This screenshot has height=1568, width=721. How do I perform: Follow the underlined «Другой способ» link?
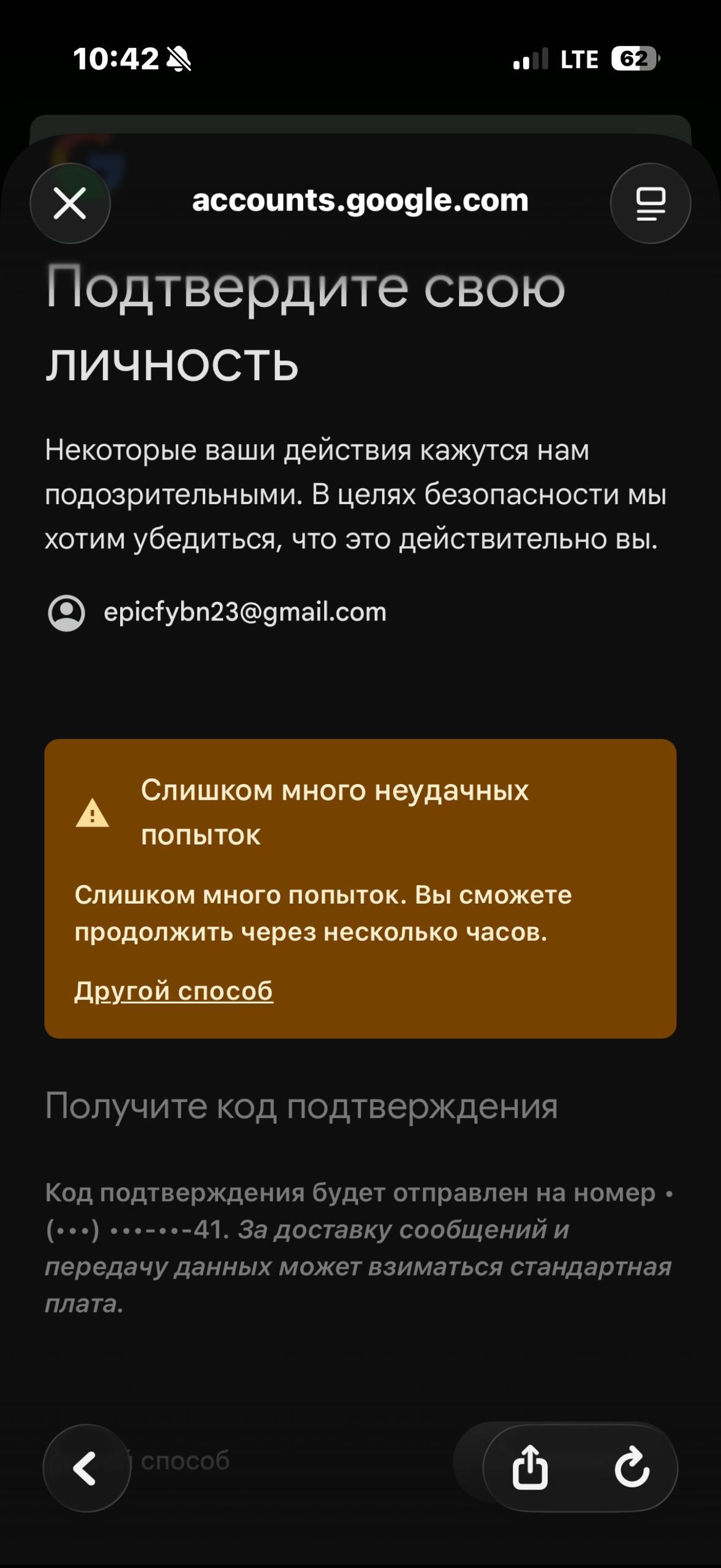click(173, 990)
